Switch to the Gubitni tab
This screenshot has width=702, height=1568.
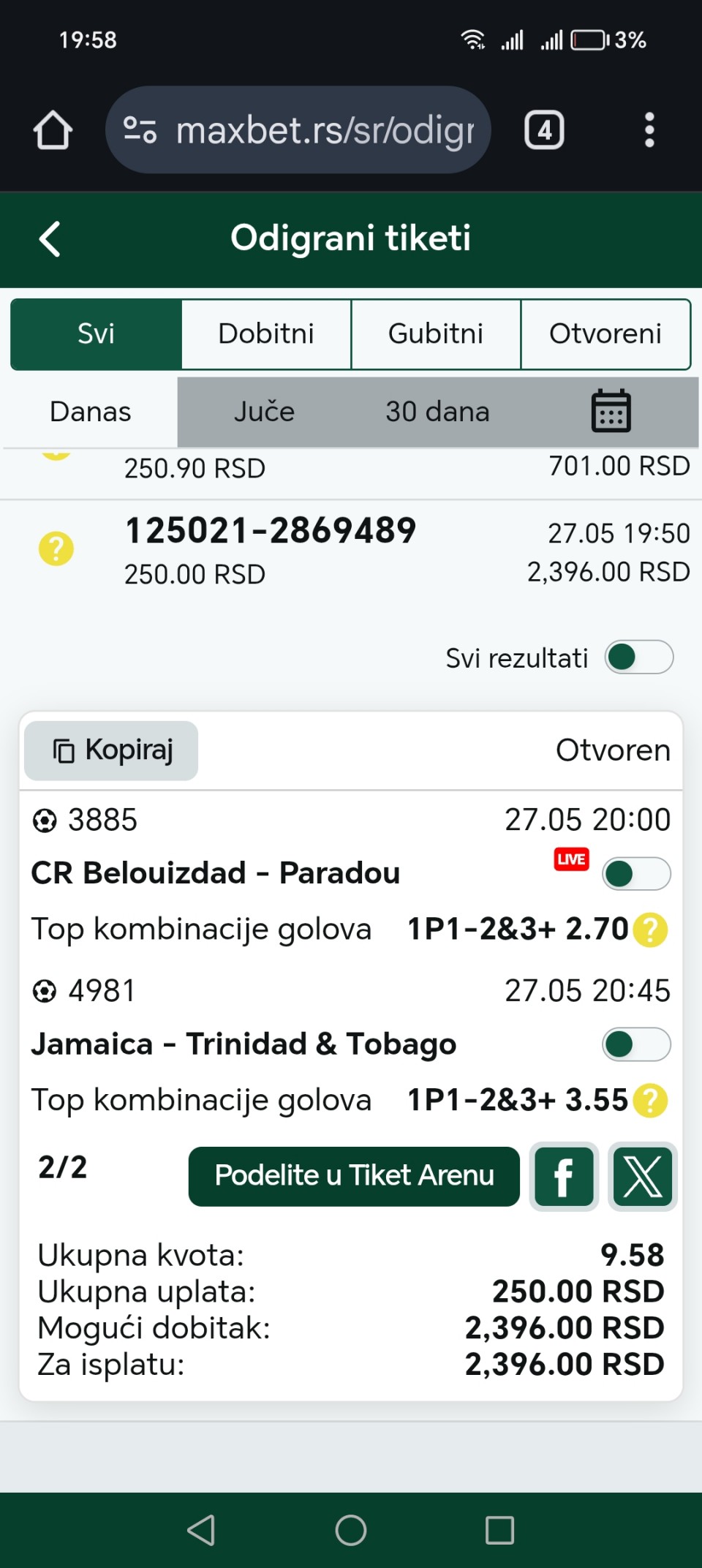pos(436,334)
